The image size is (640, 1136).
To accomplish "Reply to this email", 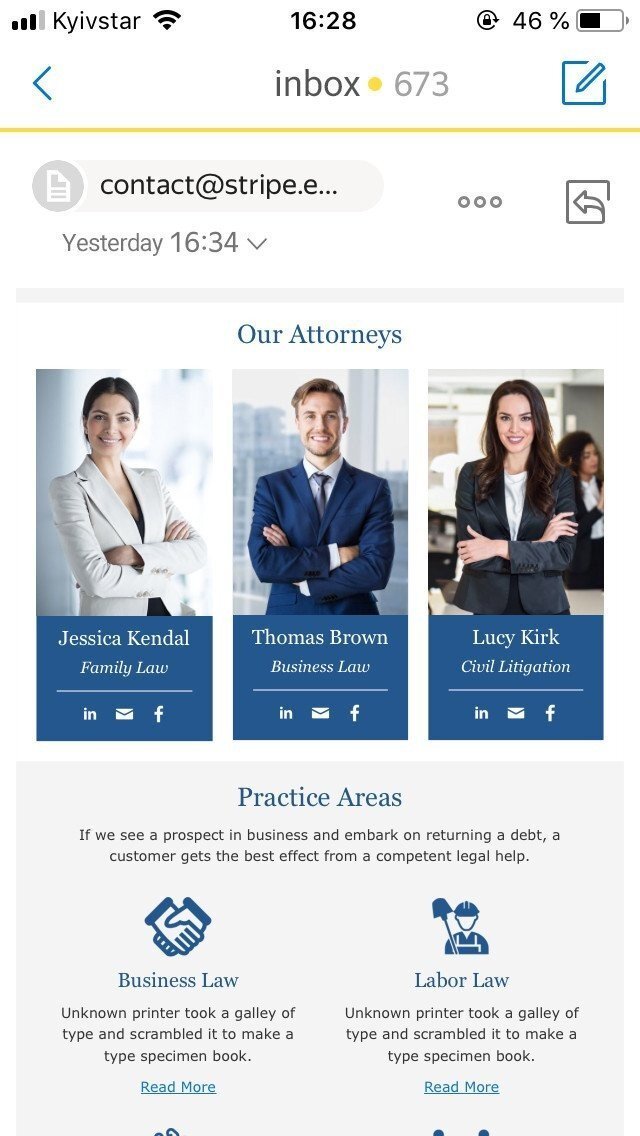I will (x=588, y=202).
